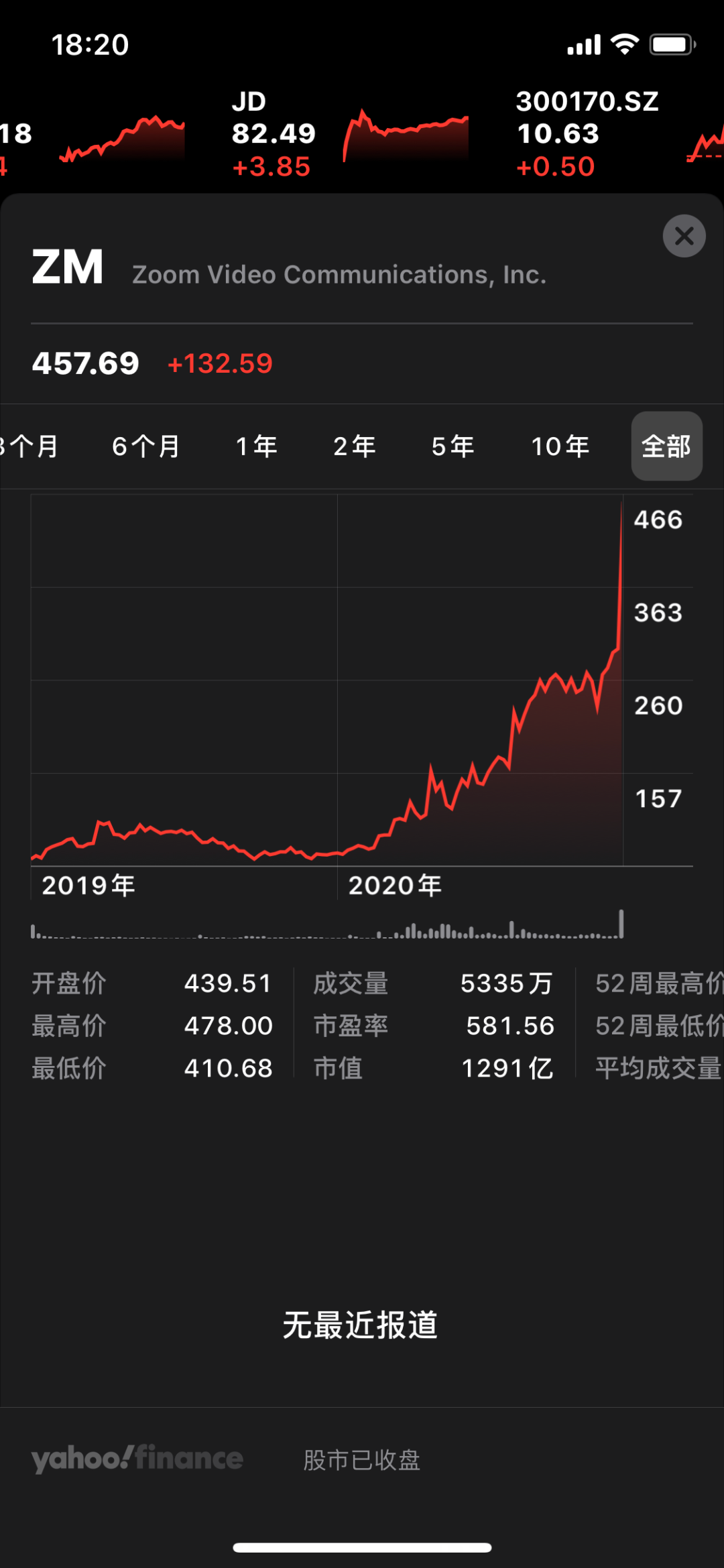Select the 1年 time range
724x1568 pixels.
(x=257, y=446)
